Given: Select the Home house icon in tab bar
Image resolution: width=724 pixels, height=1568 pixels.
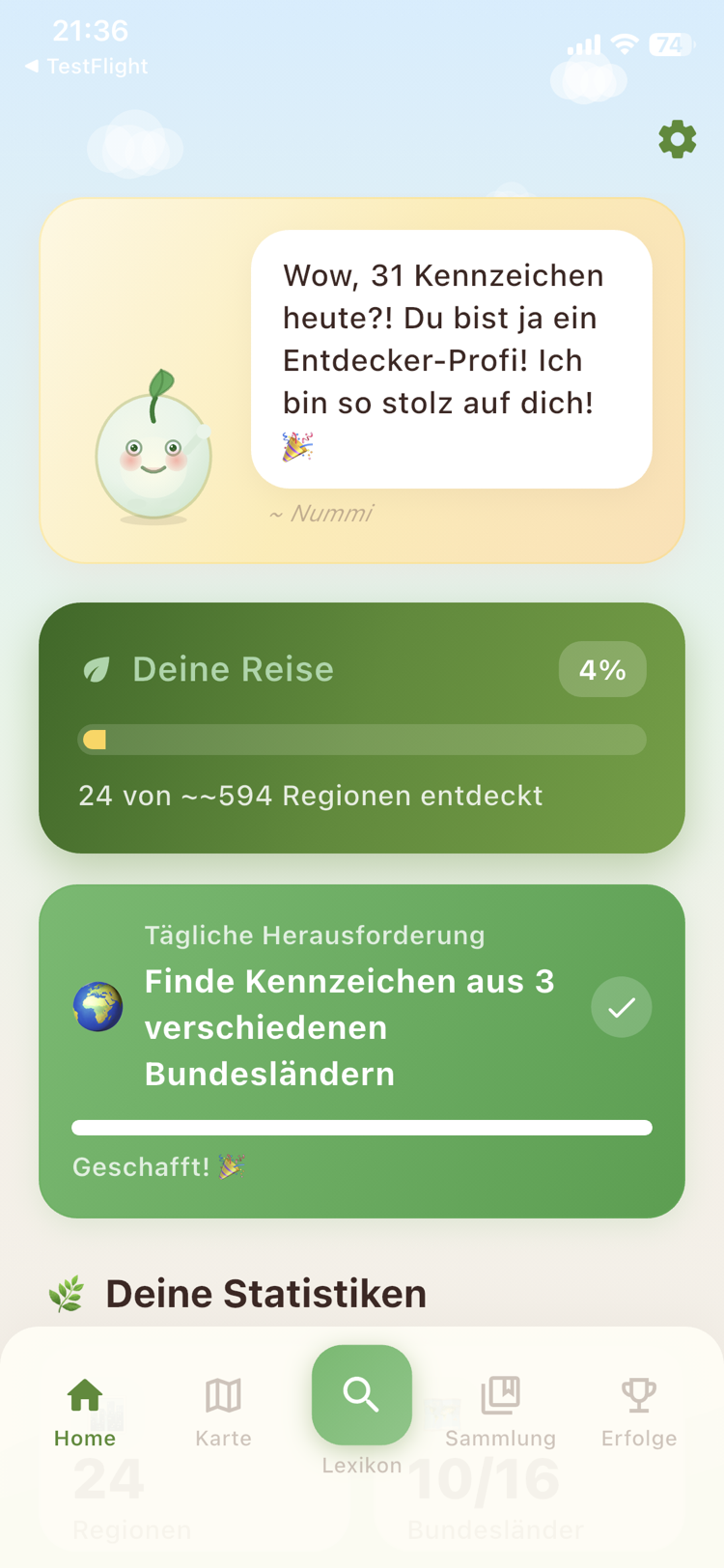Looking at the screenshot, I should [84, 1395].
